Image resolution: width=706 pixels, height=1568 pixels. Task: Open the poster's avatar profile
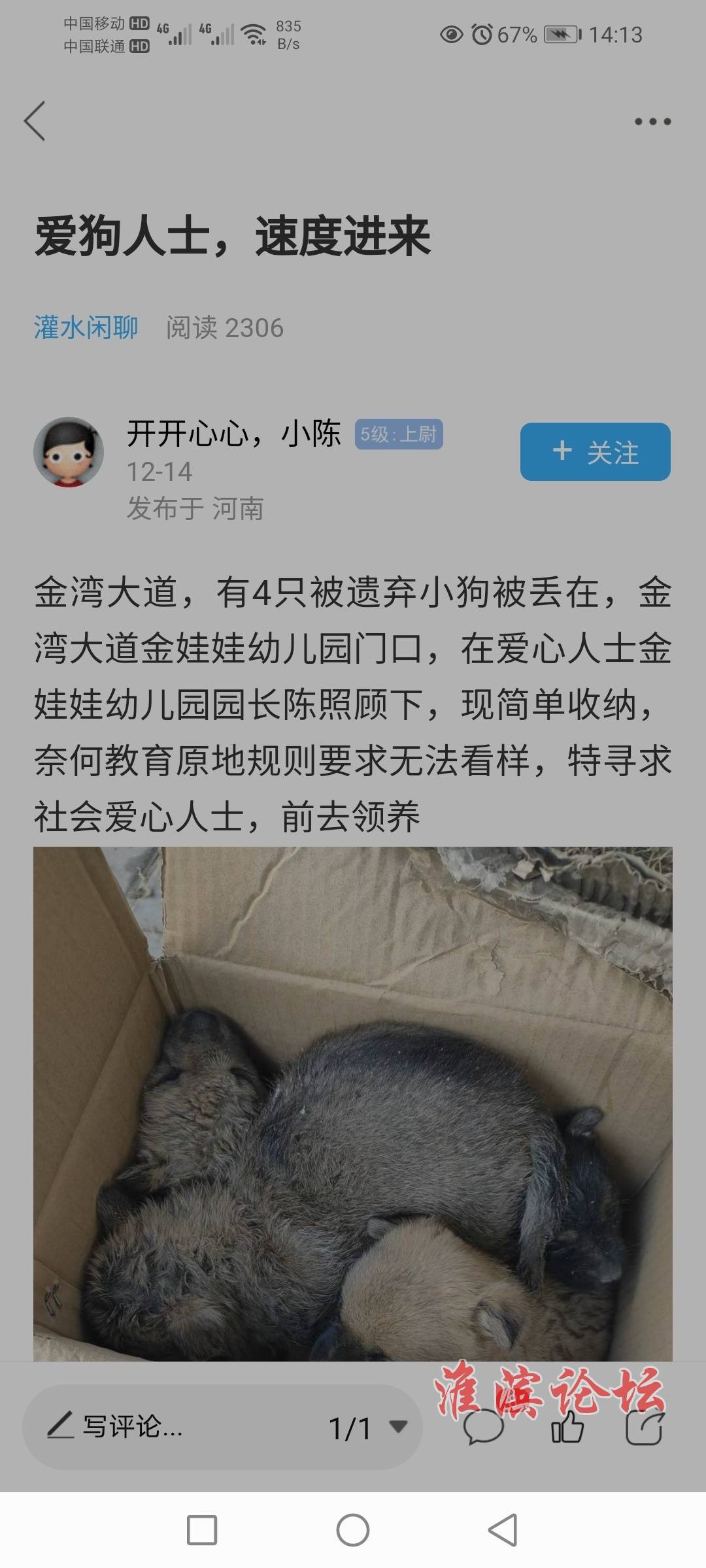69,452
